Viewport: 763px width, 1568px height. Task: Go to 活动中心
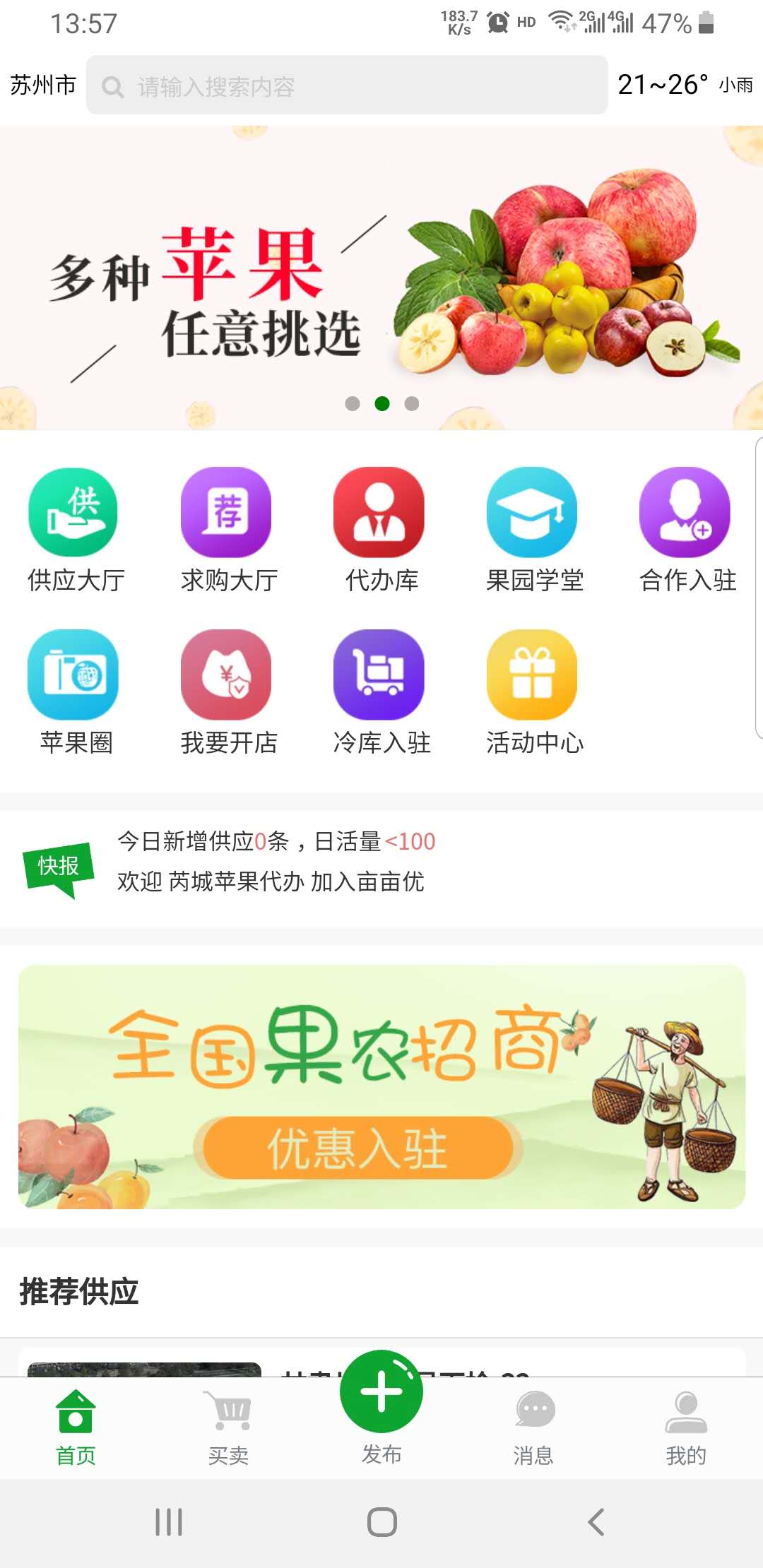tap(535, 692)
